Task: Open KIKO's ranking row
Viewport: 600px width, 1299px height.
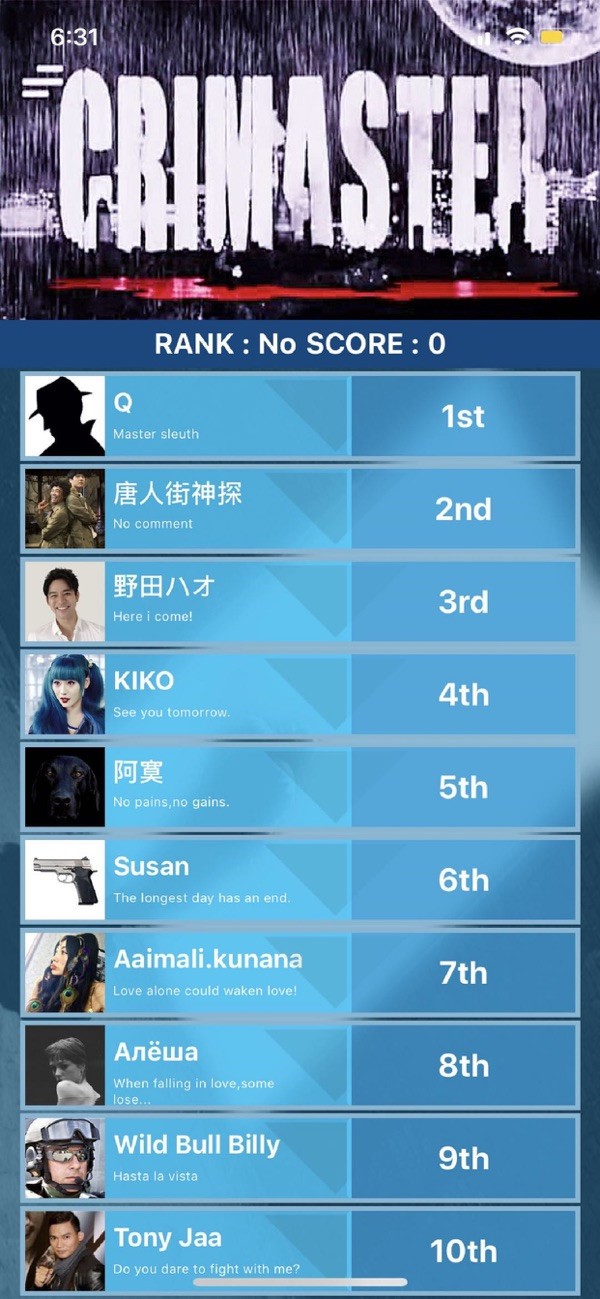Action: pyautogui.click(x=300, y=694)
